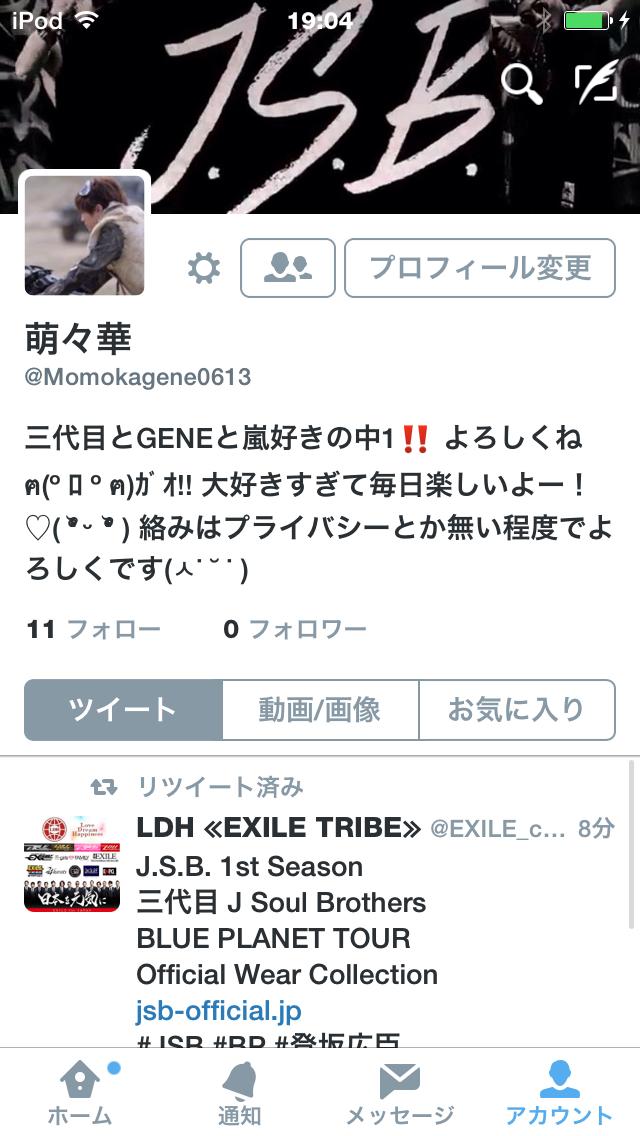Open LDH «EXILE TRIBE» account avatar
The height and width of the screenshot is (1136, 640).
(72, 864)
